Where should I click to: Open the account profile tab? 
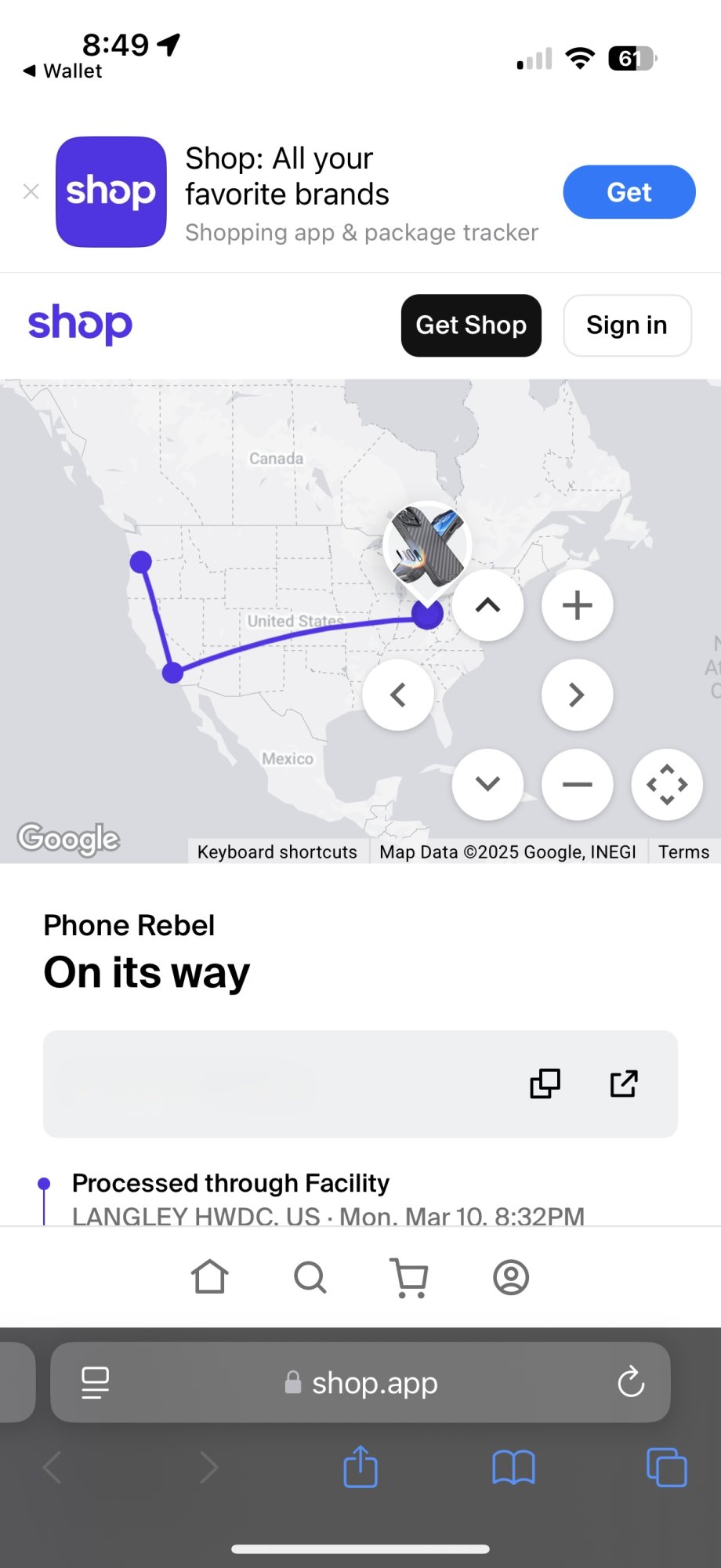click(511, 1277)
